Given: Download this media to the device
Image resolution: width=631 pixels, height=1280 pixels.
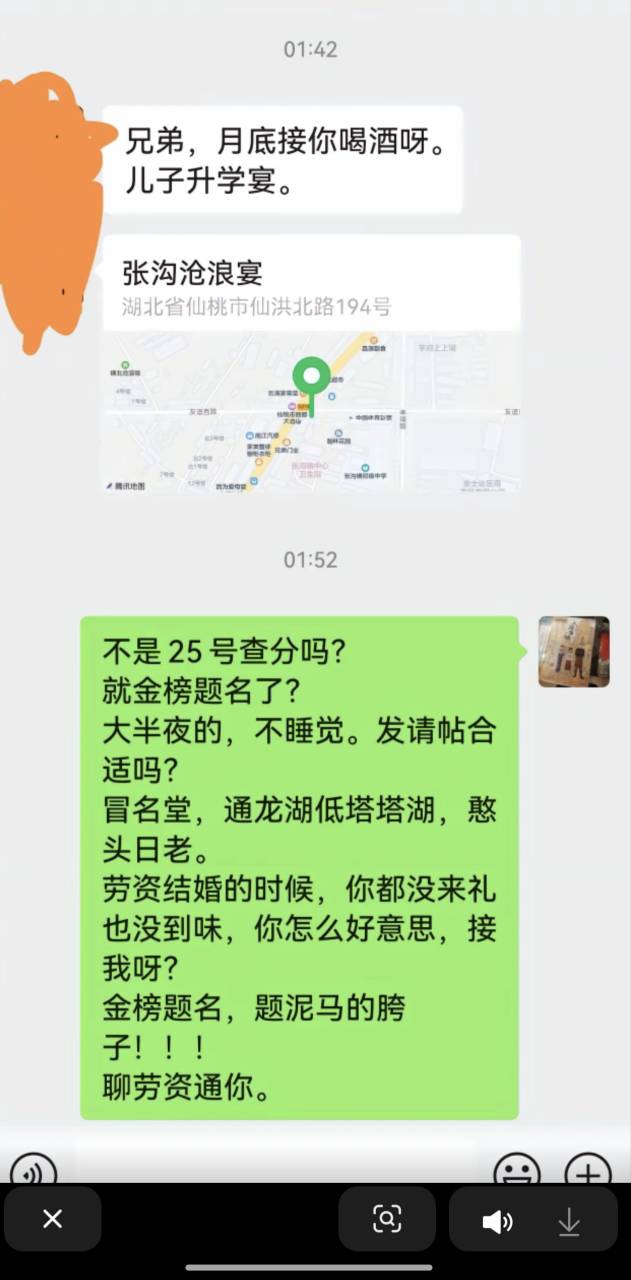Looking at the screenshot, I should (x=569, y=1221).
